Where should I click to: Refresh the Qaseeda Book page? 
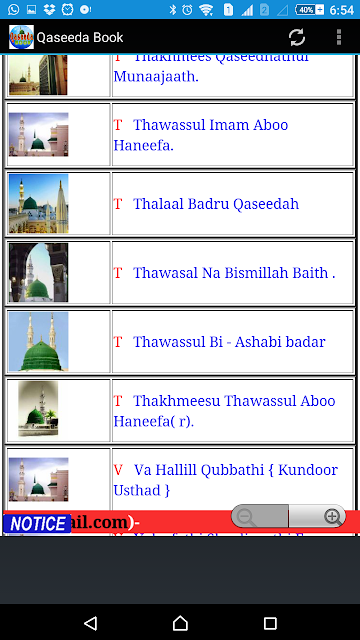coord(297,38)
